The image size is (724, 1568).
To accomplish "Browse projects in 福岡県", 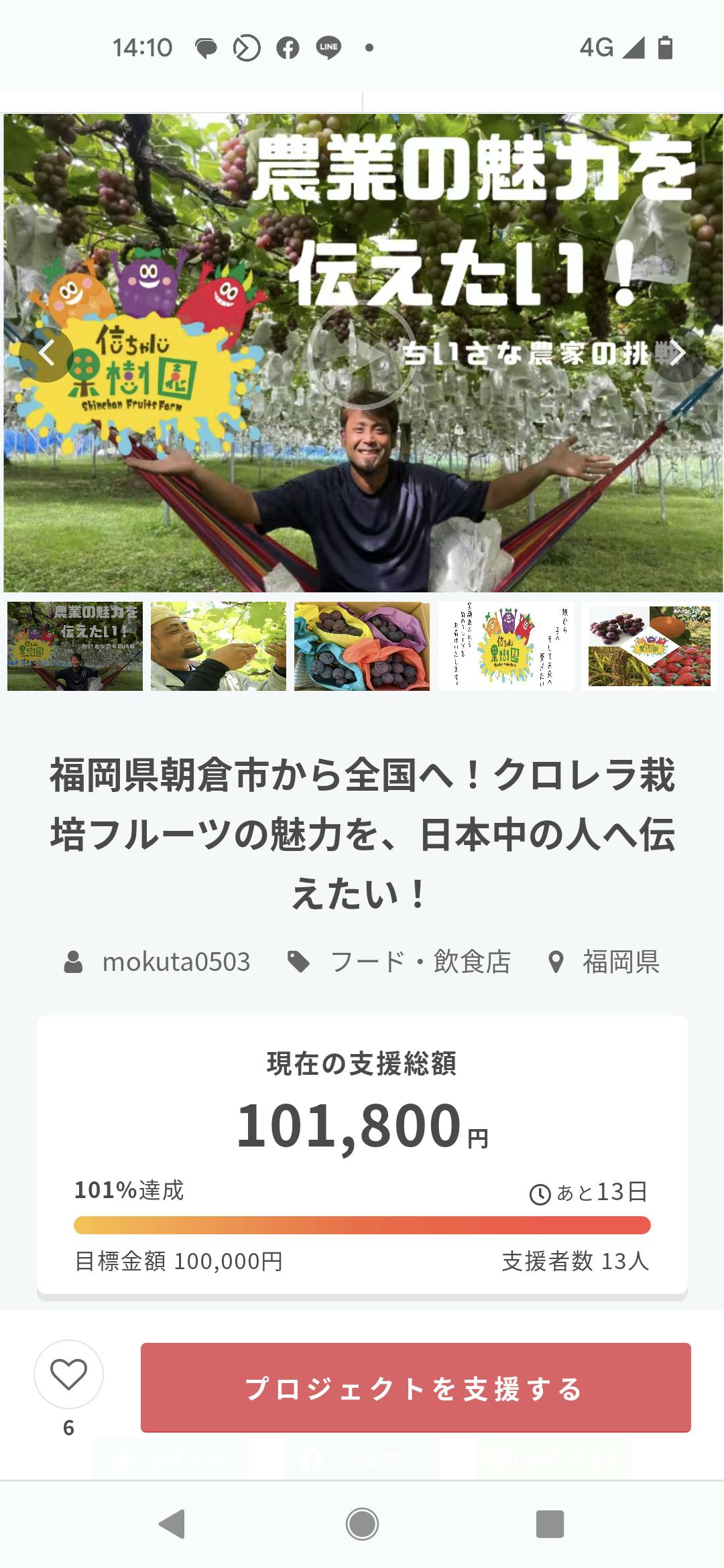I will [620, 962].
